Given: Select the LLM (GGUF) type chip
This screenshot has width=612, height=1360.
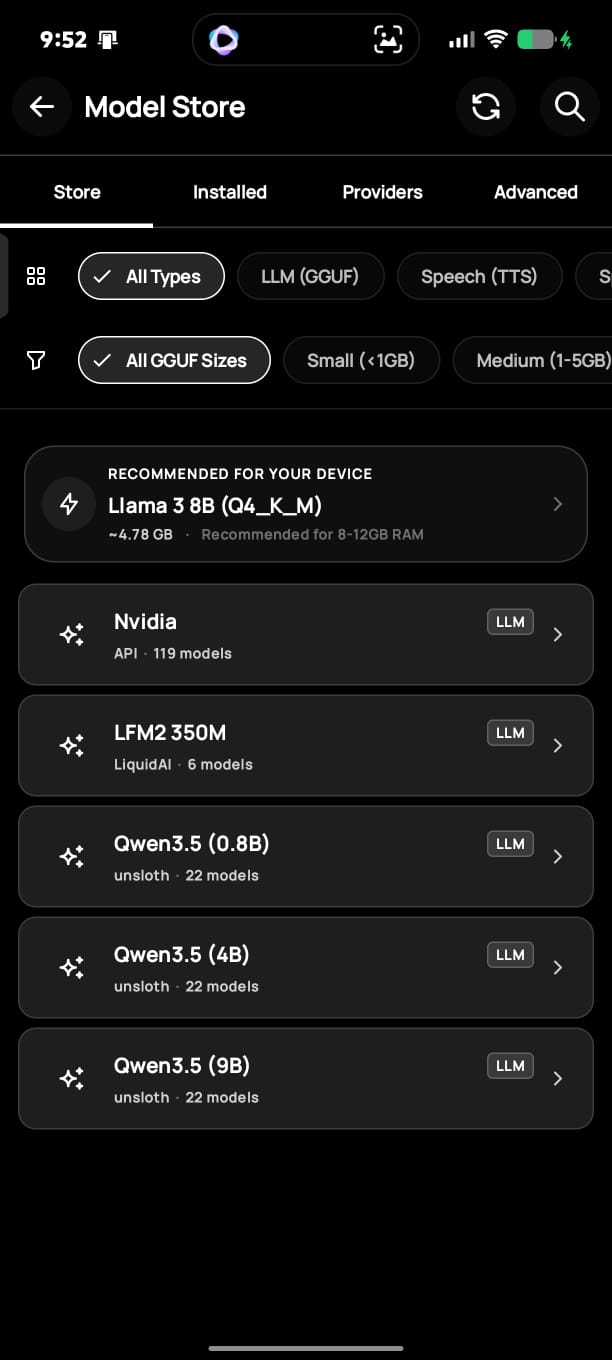Looking at the screenshot, I should pos(310,277).
